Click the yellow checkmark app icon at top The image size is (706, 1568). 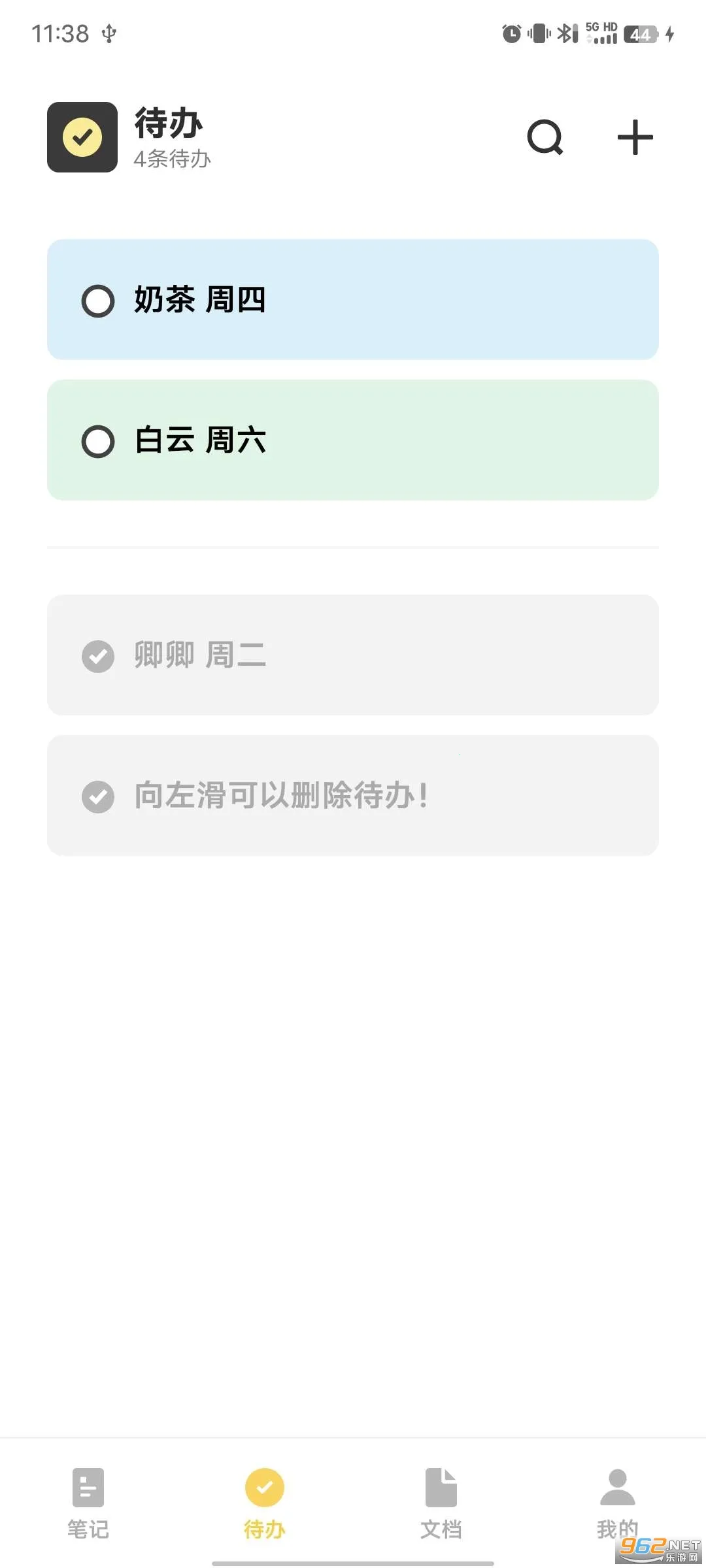pyautogui.click(x=81, y=137)
